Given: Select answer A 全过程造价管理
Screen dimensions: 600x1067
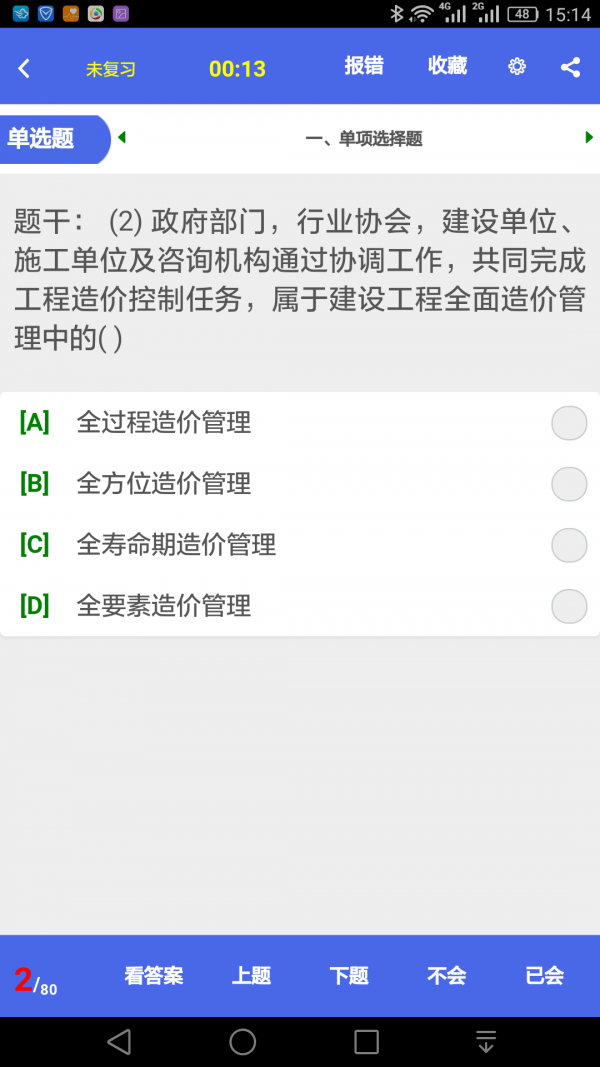Looking at the screenshot, I should (569, 423).
